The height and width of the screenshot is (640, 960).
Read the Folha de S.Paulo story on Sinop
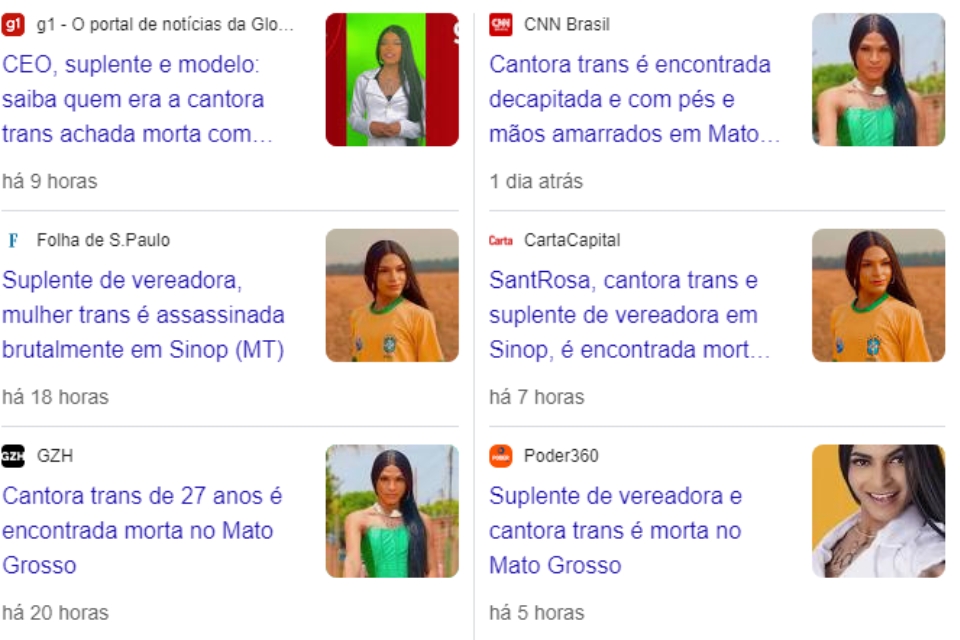(x=143, y=315)
